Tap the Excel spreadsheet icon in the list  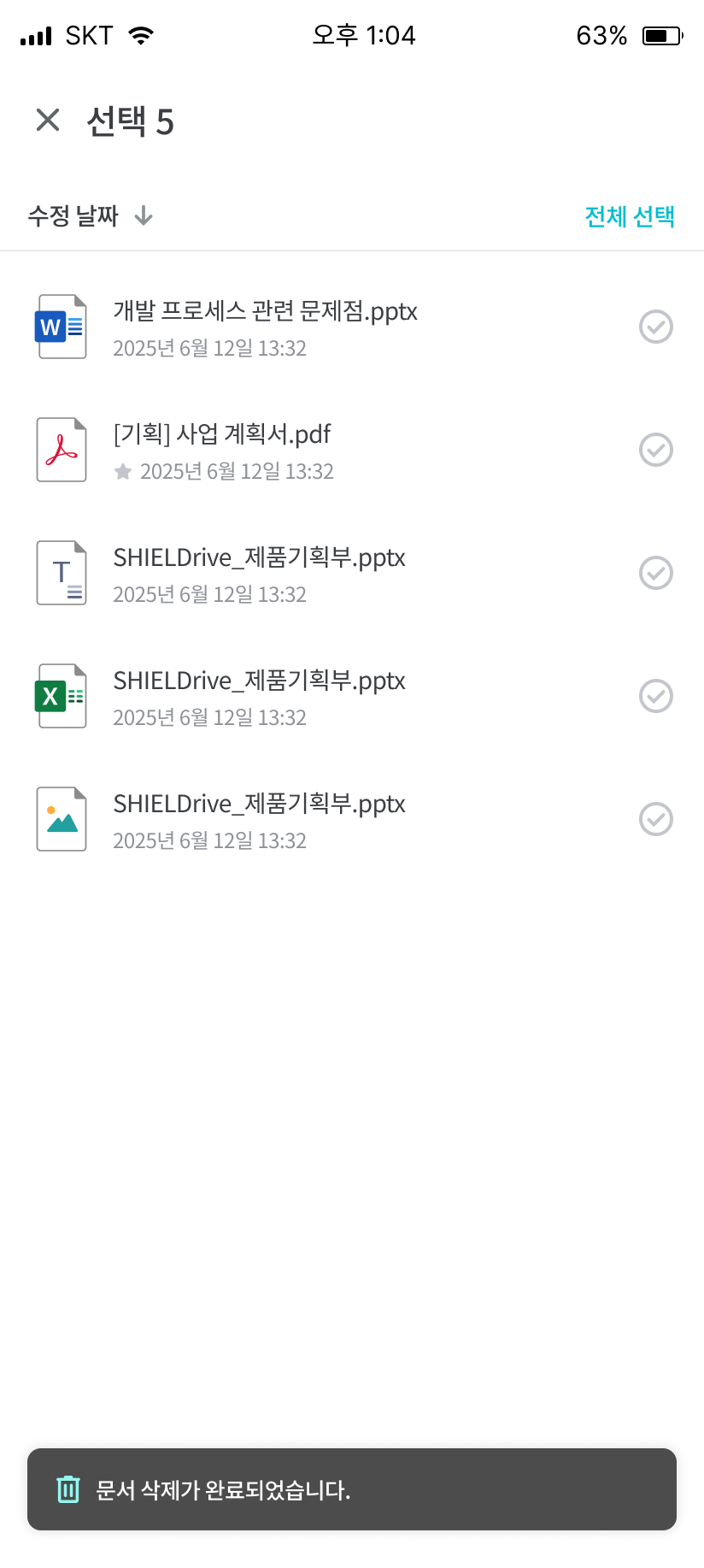coord(61,696)
